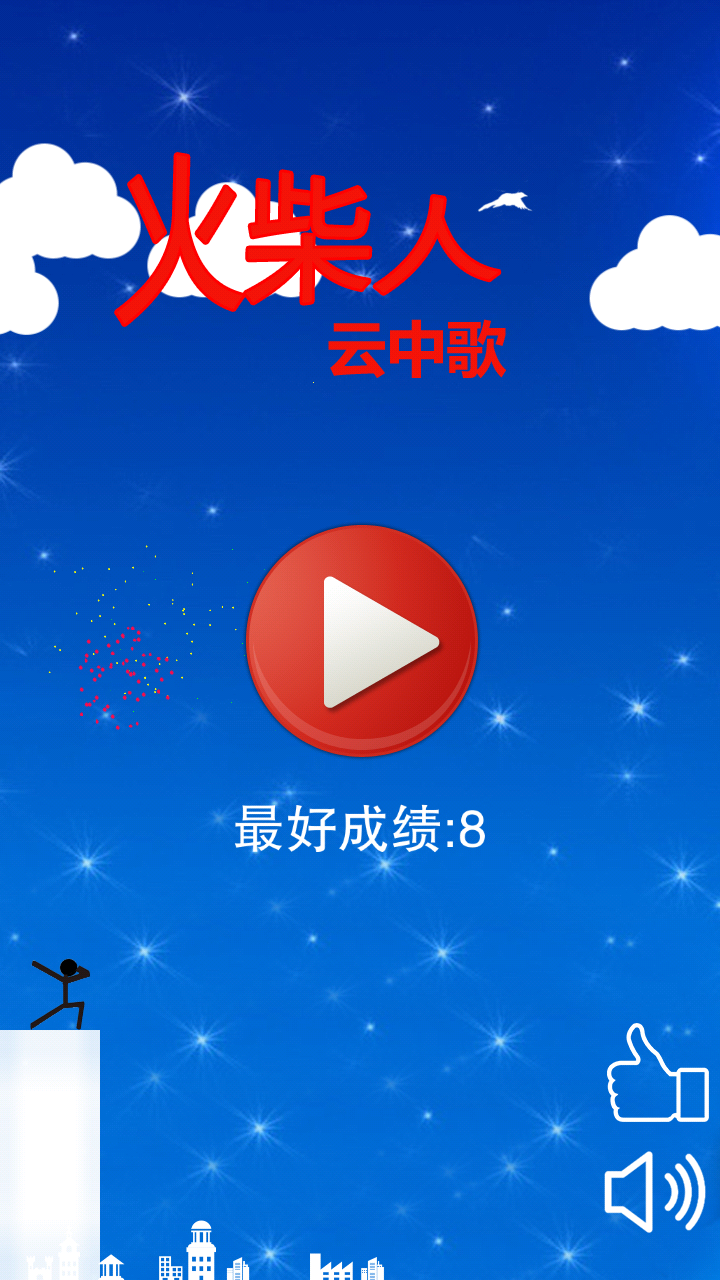Screen dimensions: 720x1280
Task: Tap the thumbs-up icon to rate
Action: tap(656, 1075)
